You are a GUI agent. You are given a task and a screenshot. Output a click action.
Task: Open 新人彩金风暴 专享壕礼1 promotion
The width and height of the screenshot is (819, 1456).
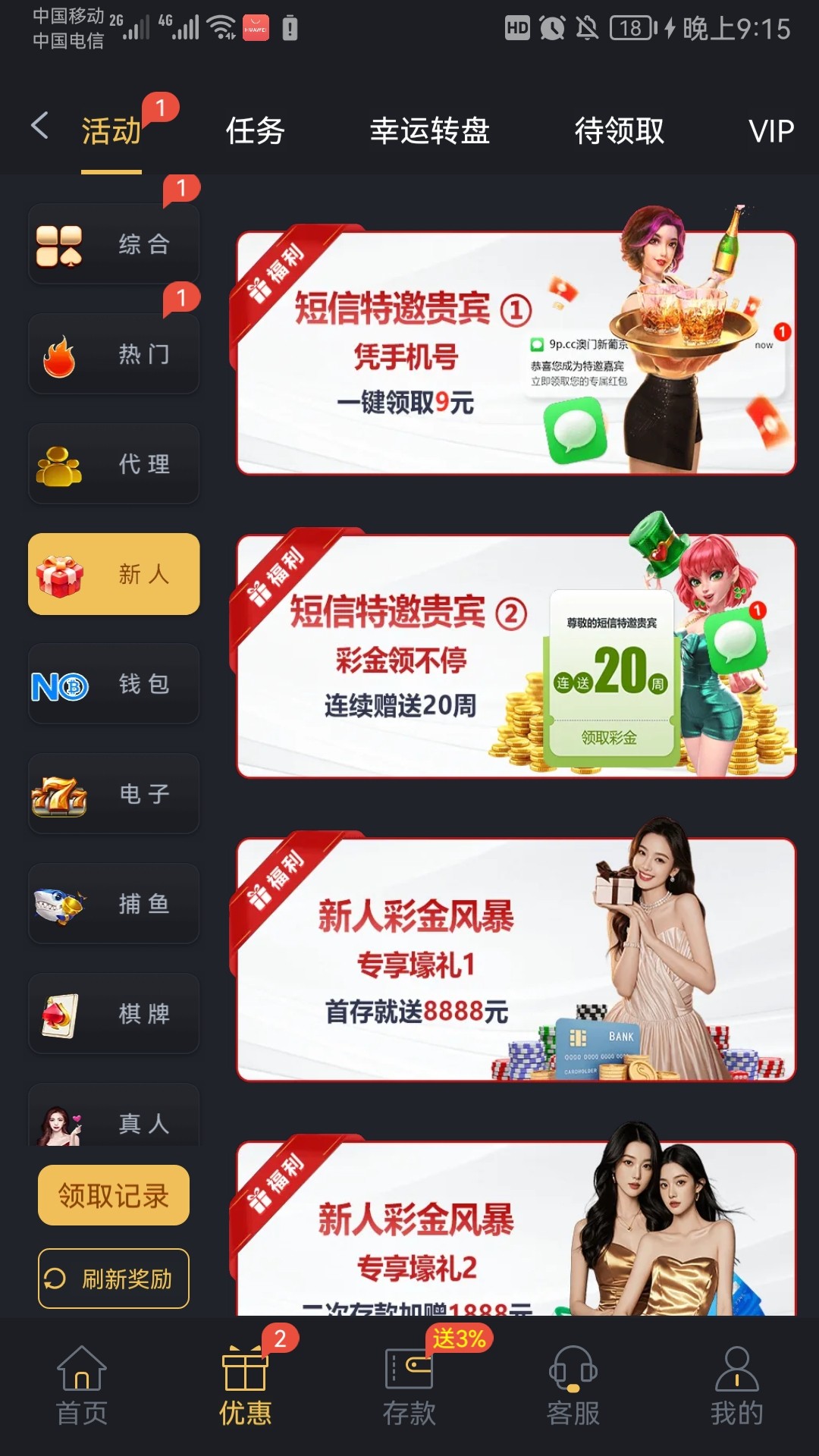(x=516, y=960)
